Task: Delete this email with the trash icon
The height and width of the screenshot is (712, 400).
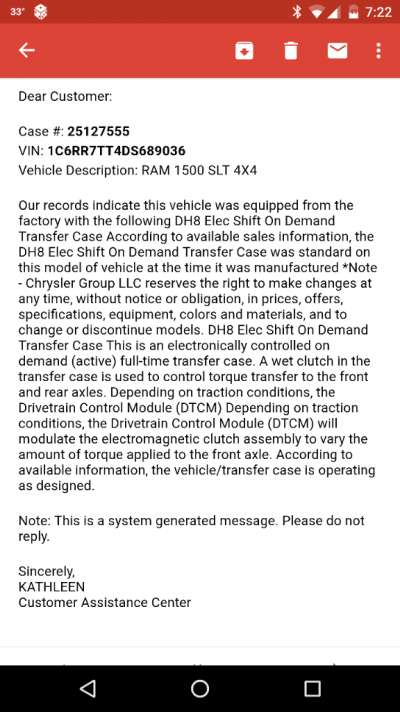Action: pos(291,50)
